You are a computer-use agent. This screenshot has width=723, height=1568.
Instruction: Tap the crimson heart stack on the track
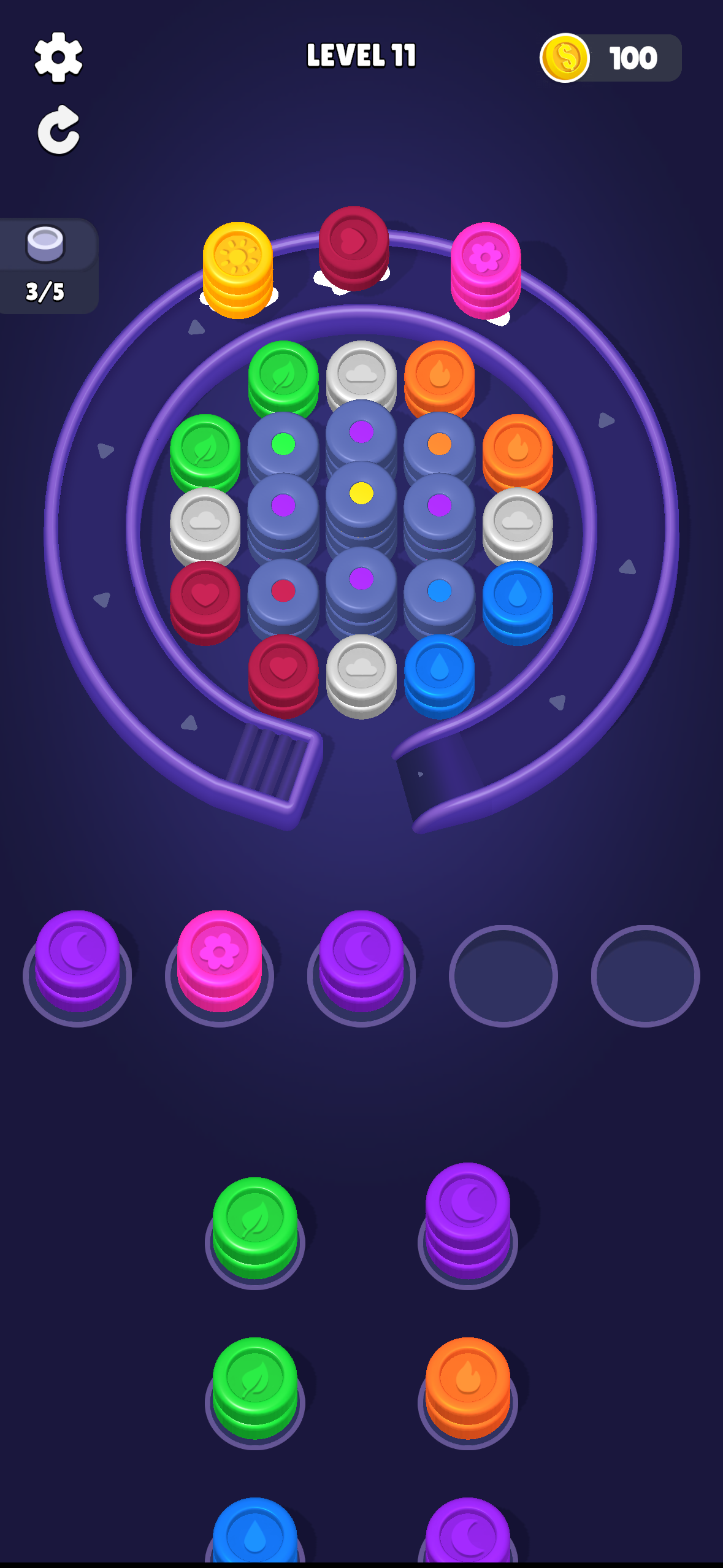click(x=354, y=248)
